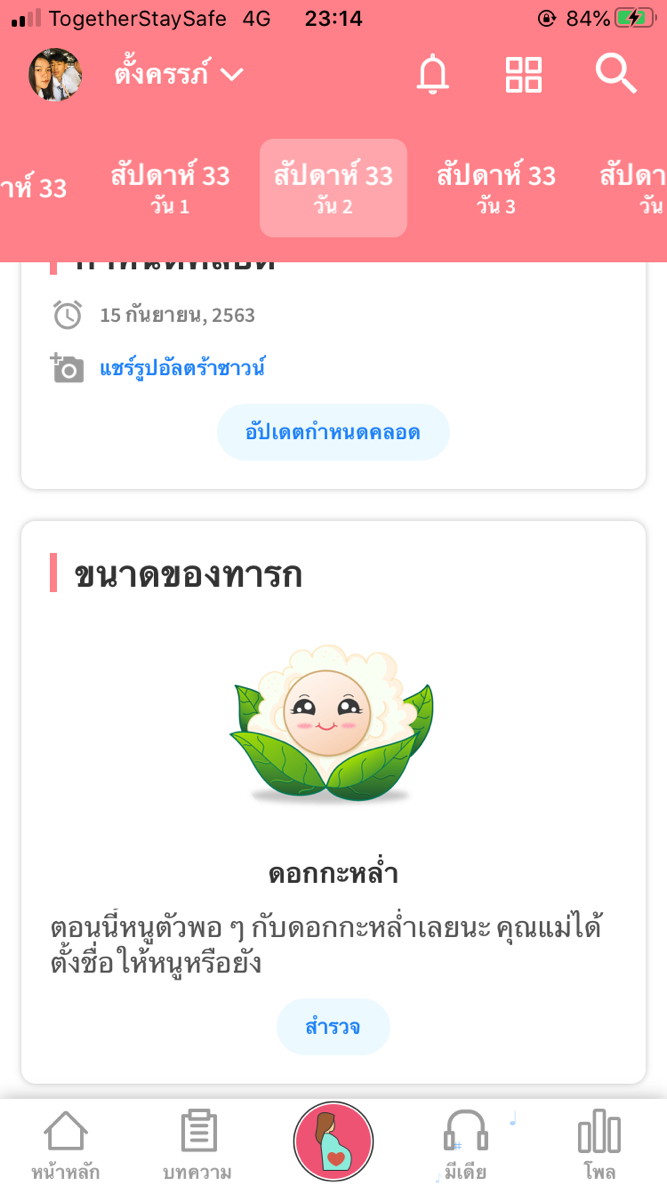Tap the สำรวจ button
Image resolution: width=667 pixels, height=1186 pixels.
point(333,1026)
